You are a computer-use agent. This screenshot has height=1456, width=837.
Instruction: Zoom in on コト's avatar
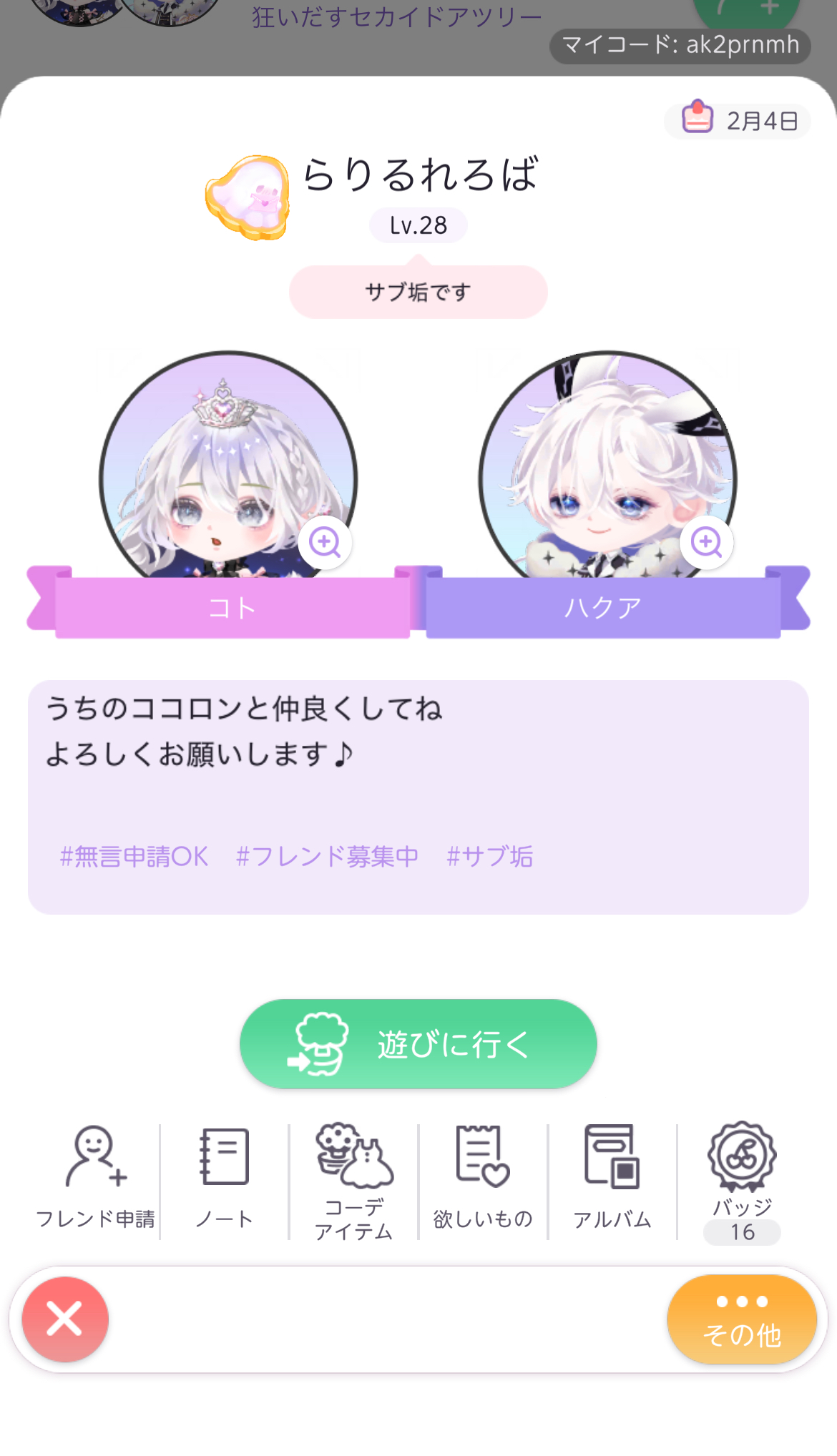coord(325,542)
